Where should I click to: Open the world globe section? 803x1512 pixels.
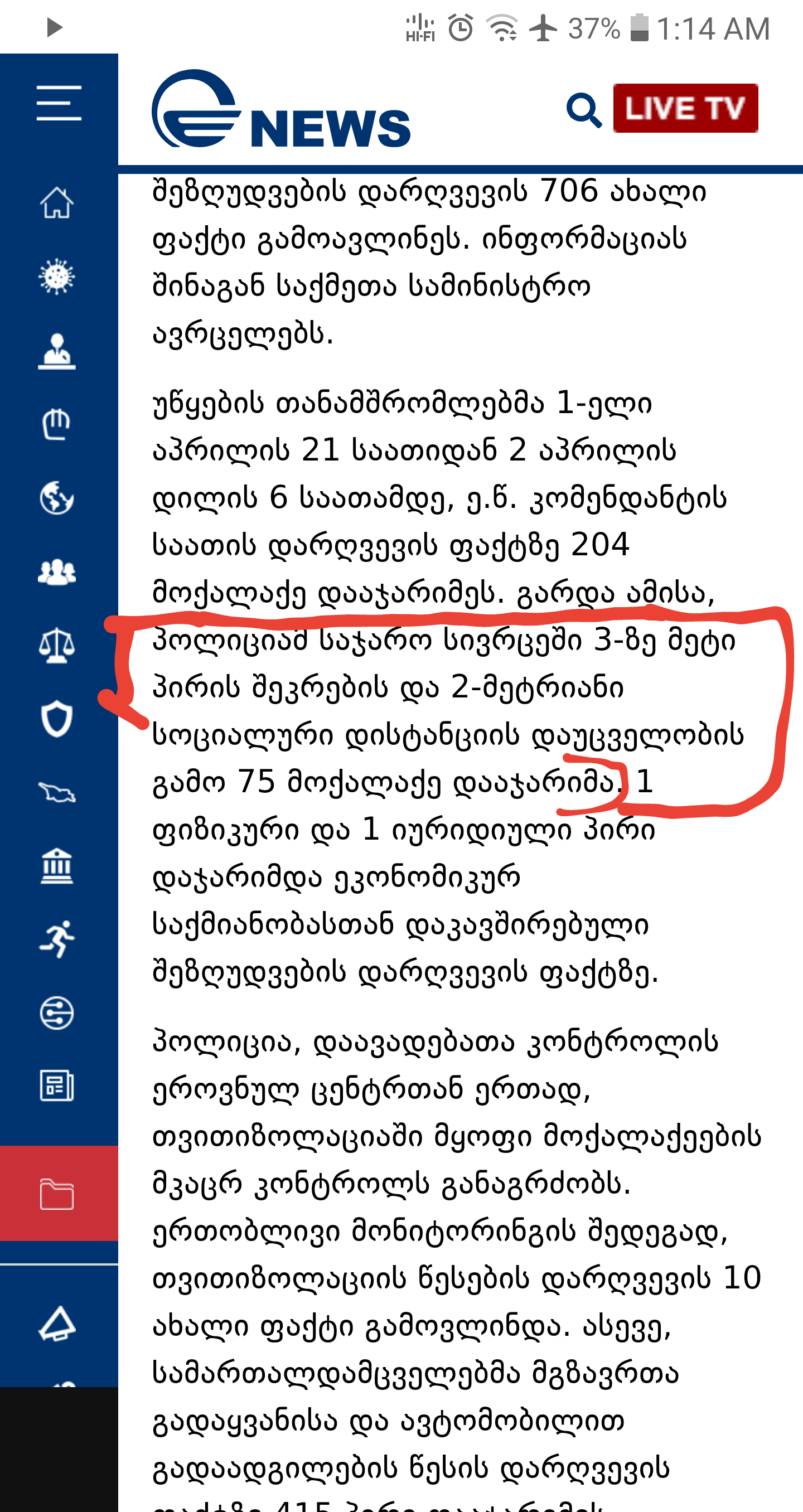(x=57, y=498)
